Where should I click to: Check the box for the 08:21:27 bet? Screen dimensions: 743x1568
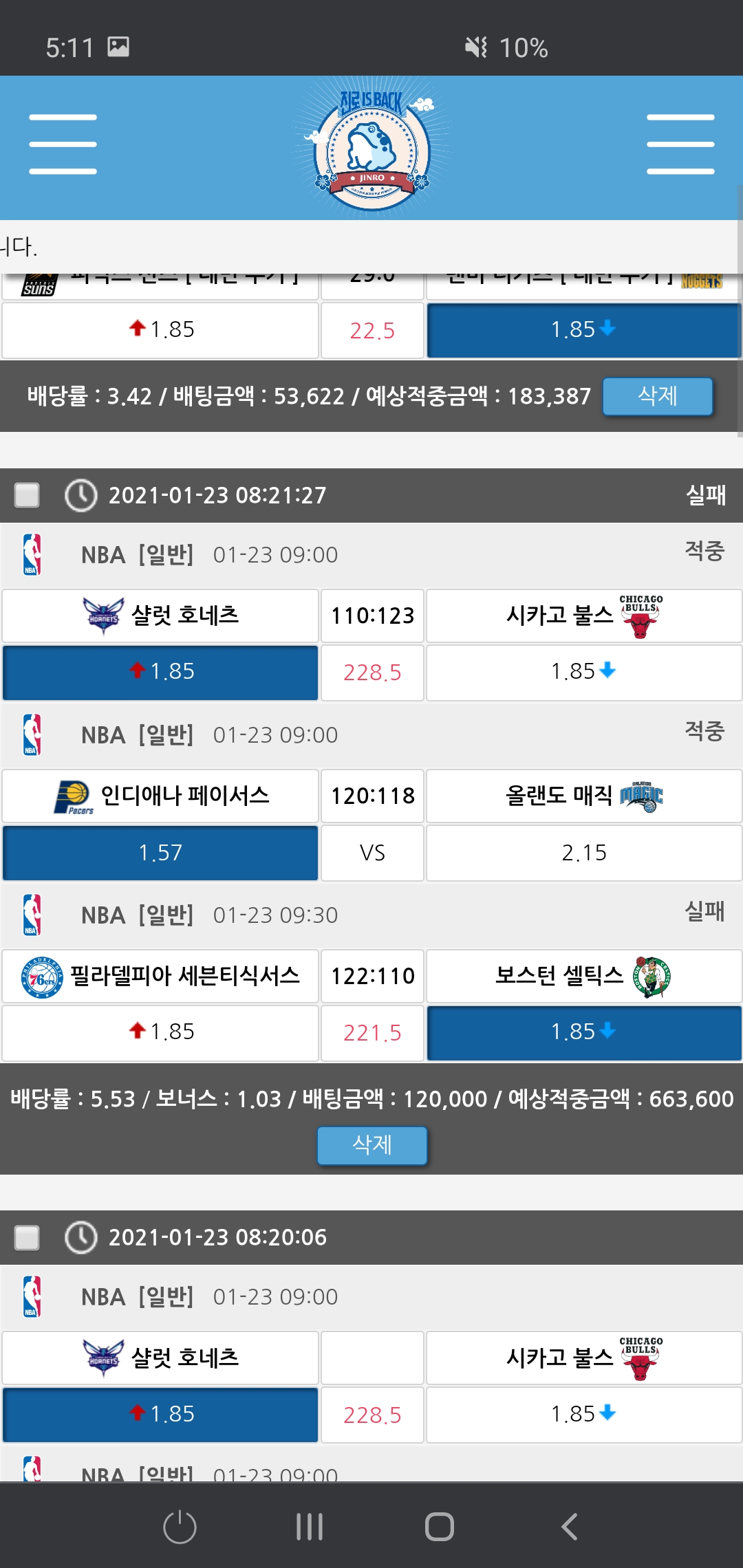point(28,495)
